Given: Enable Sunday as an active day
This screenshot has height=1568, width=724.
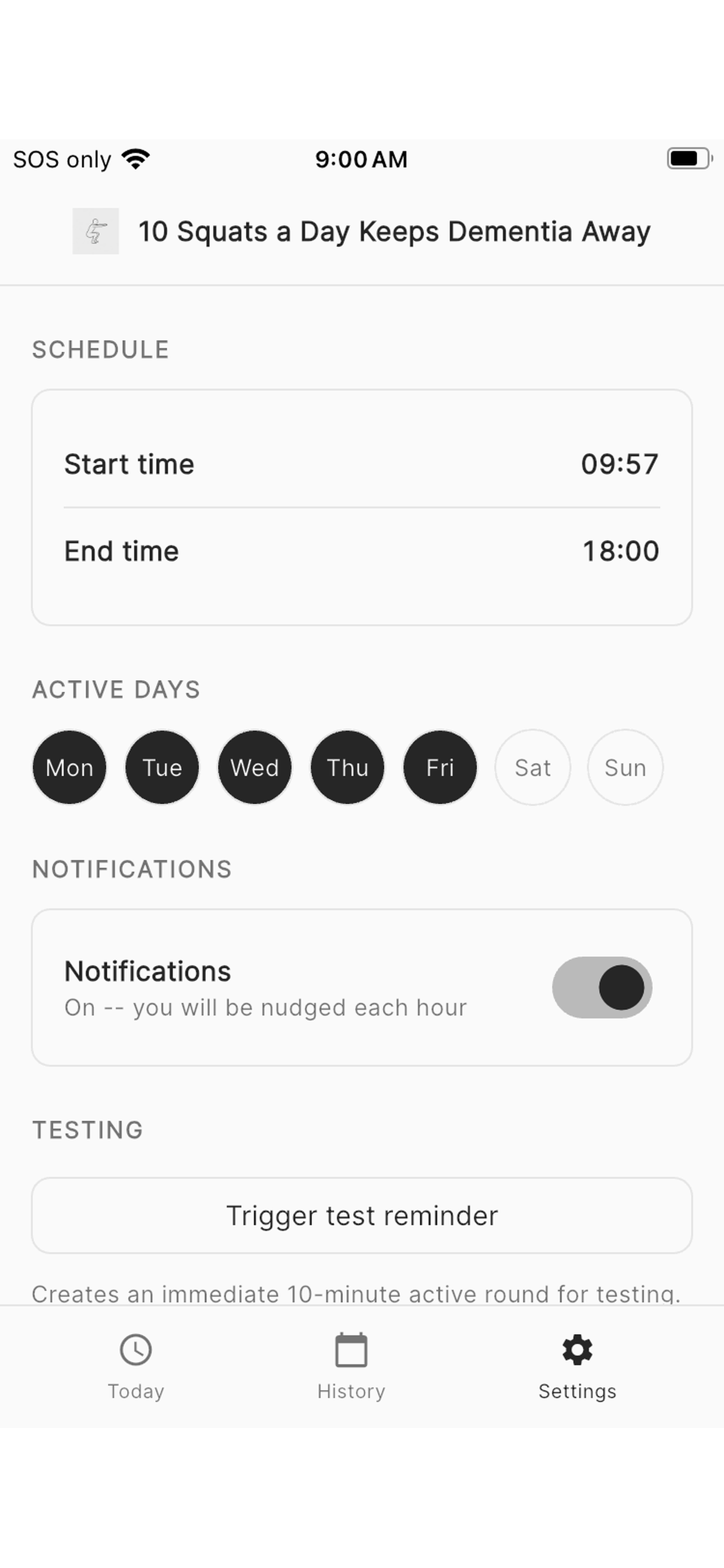Looking at the screenshot, I should coord(625,768).
